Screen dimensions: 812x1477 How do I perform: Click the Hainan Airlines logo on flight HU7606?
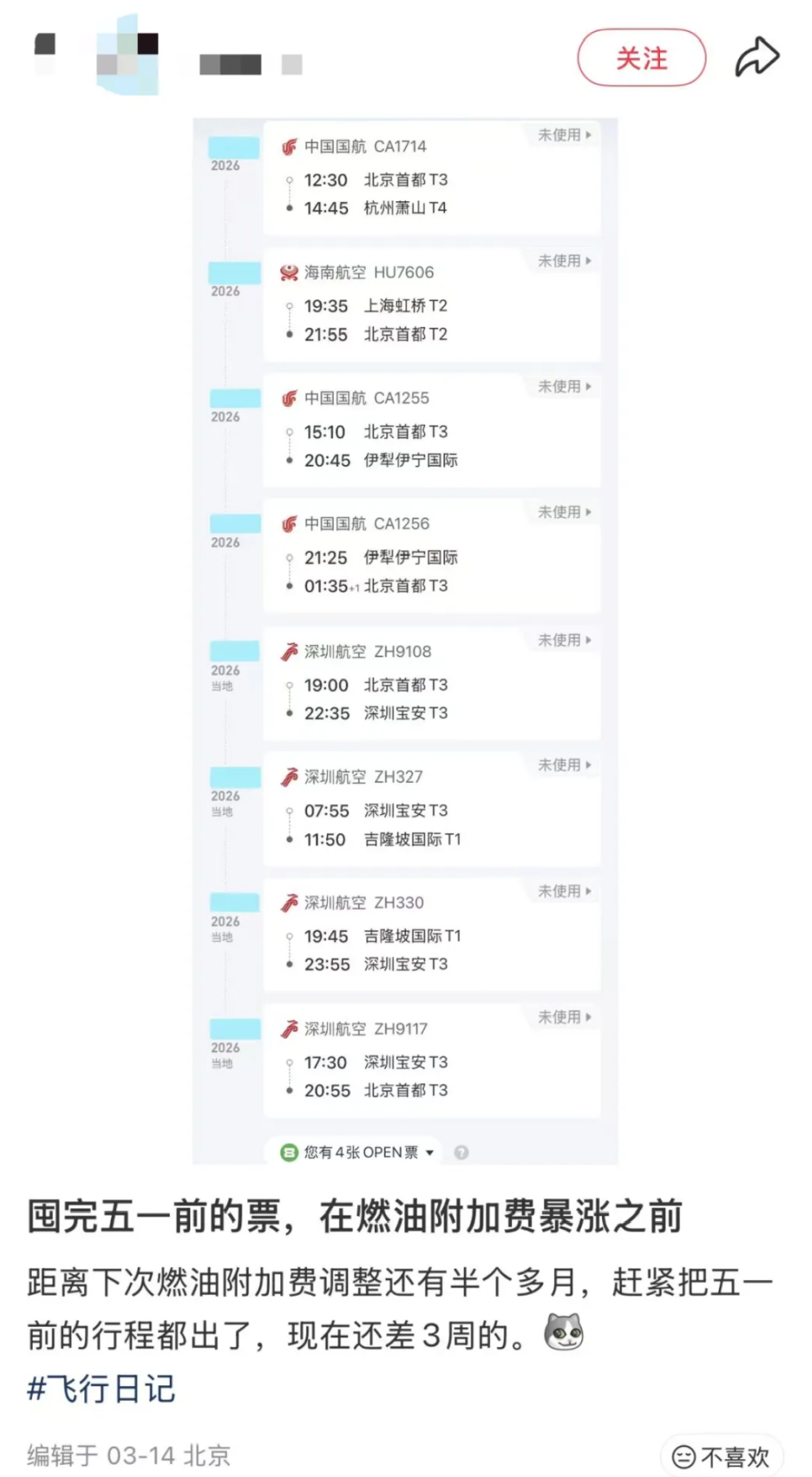click(x=288, y=272)
